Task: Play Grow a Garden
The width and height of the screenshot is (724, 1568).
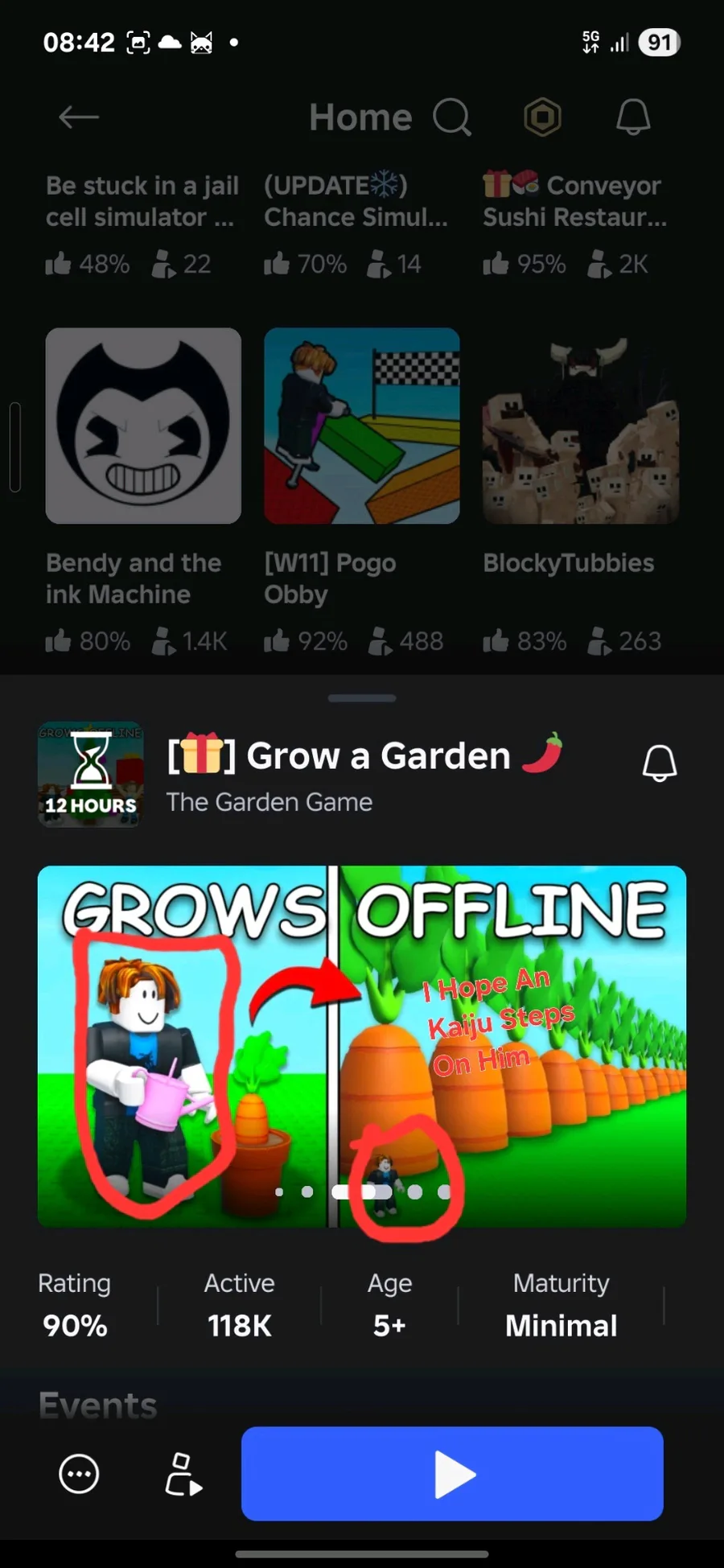Action: click(452, 1474)
